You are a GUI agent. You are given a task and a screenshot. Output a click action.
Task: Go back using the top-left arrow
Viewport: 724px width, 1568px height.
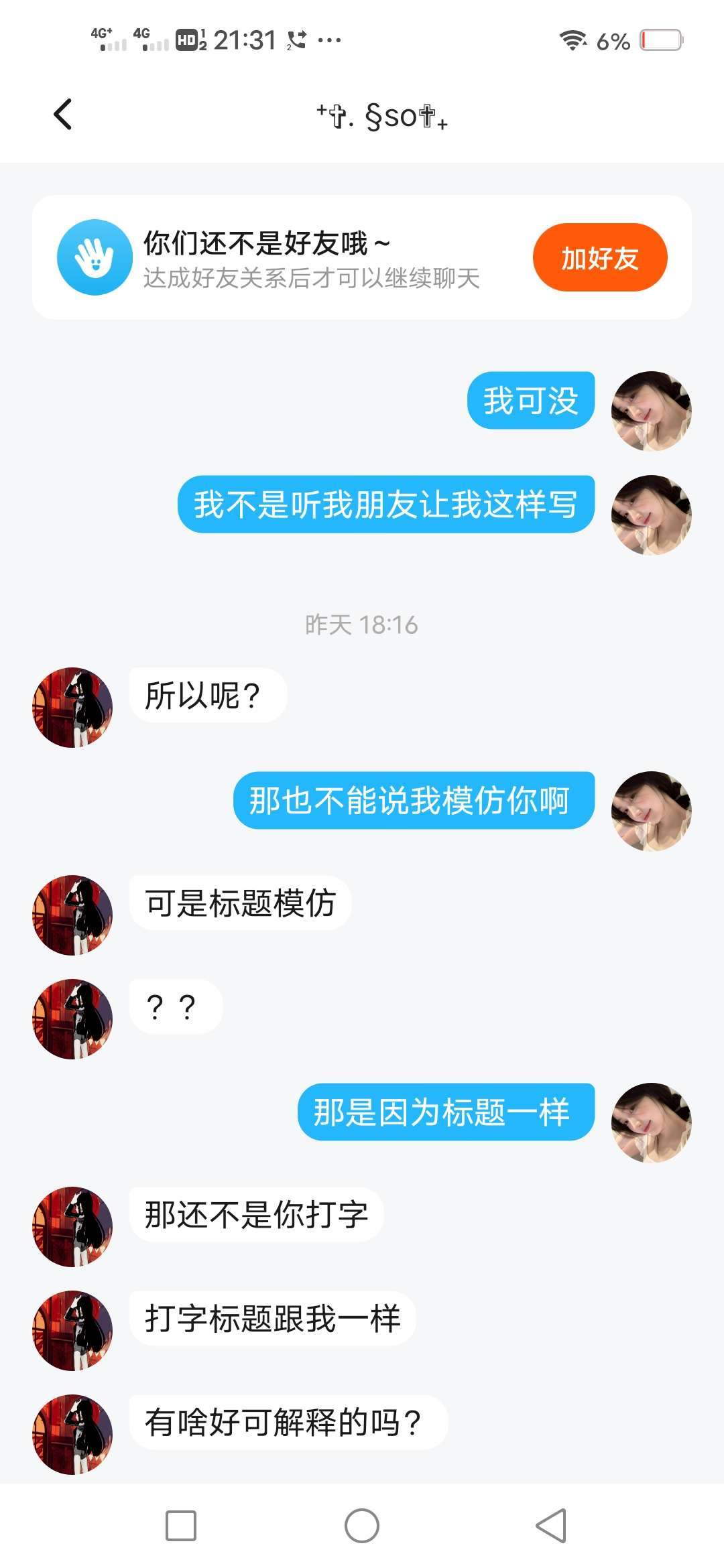coord(63,114)
